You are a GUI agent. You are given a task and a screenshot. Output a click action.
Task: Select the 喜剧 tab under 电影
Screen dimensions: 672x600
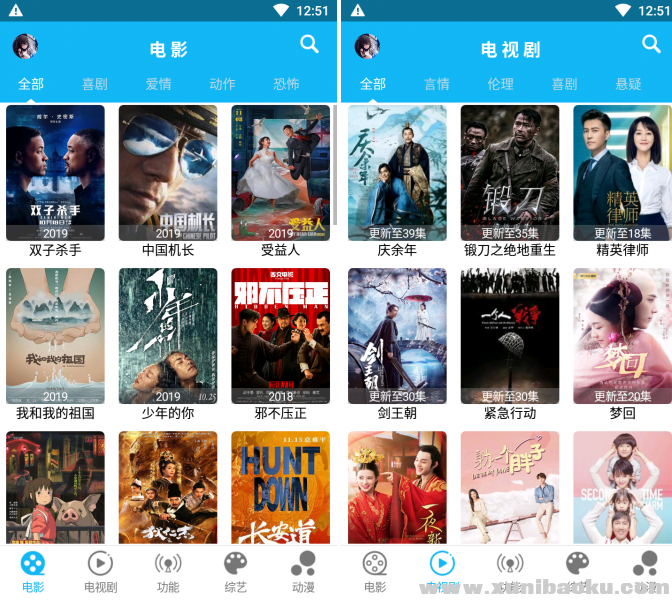[95, 84]
